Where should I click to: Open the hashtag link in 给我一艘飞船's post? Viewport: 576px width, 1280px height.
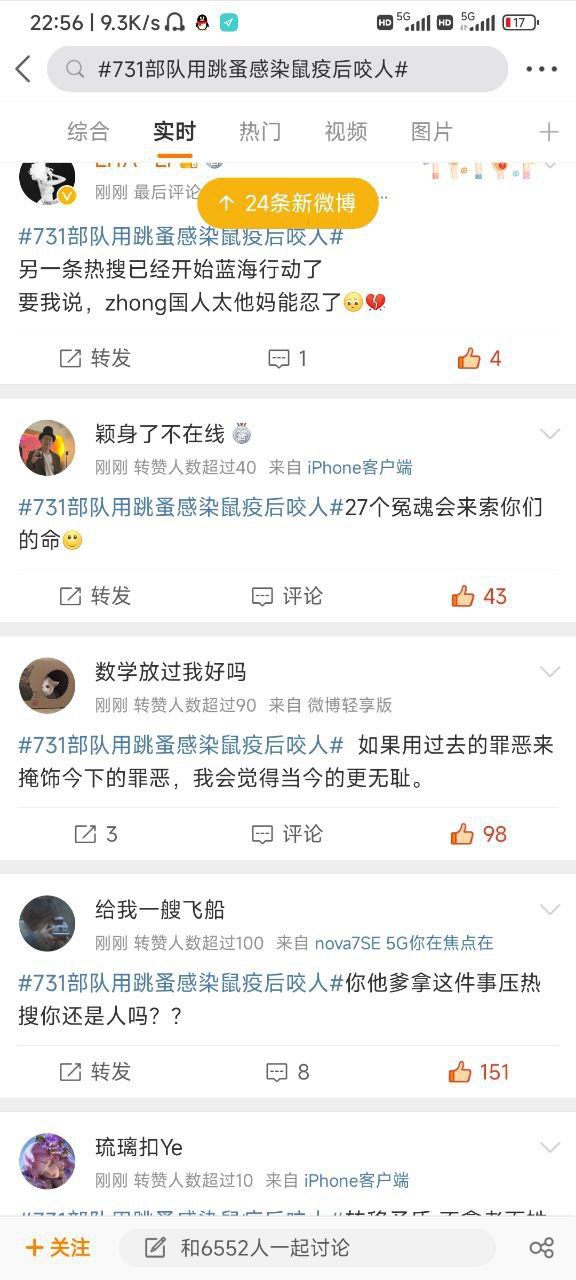click(181, 983)
